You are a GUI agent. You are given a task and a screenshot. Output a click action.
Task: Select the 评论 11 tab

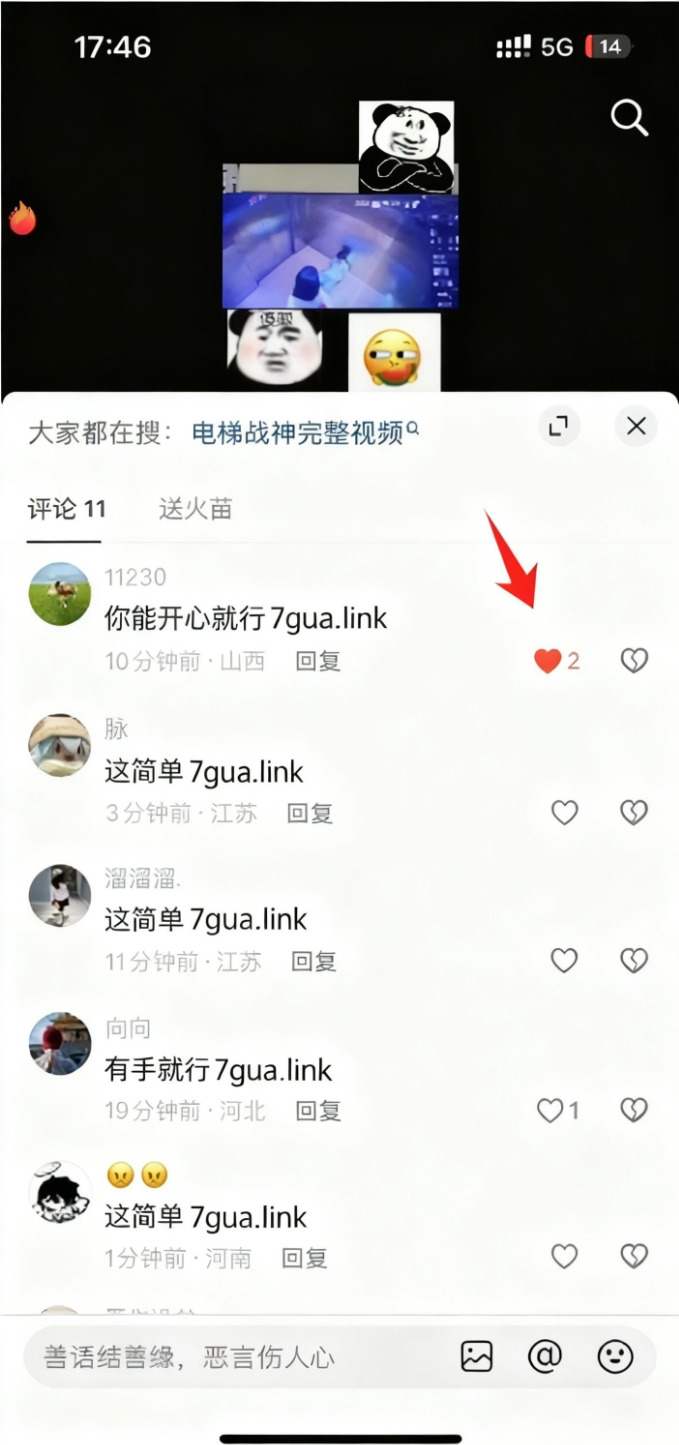pos(66,509)
